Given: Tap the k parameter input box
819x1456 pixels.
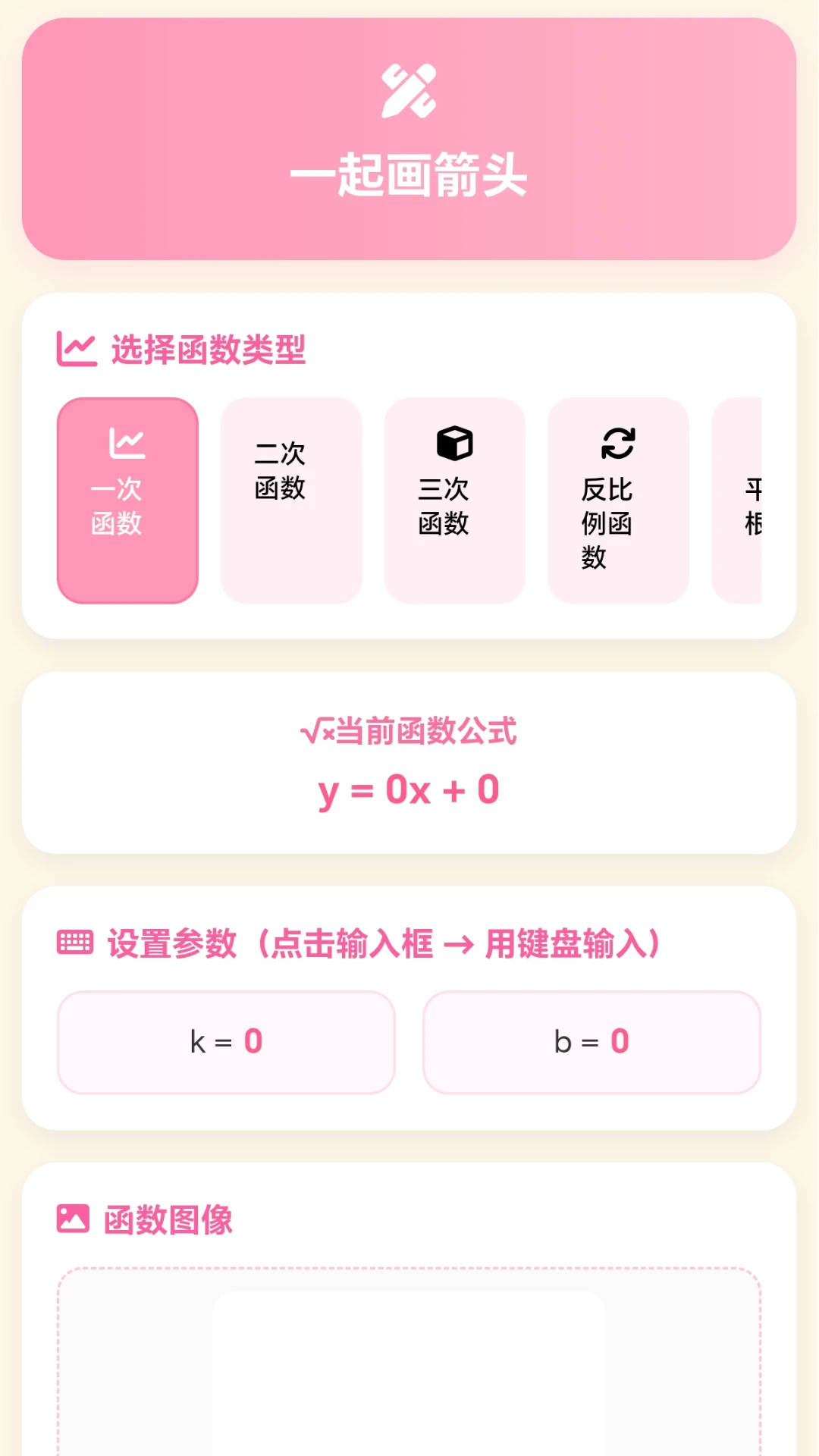Looking at the screenshot, I should click(x=226, y=1042).
